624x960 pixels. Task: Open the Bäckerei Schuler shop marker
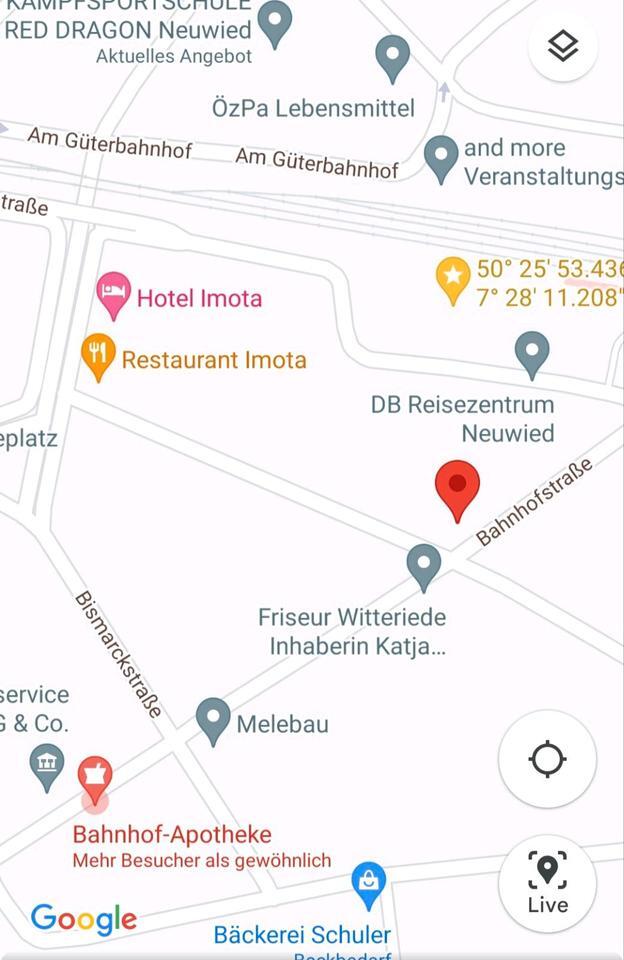369,884
